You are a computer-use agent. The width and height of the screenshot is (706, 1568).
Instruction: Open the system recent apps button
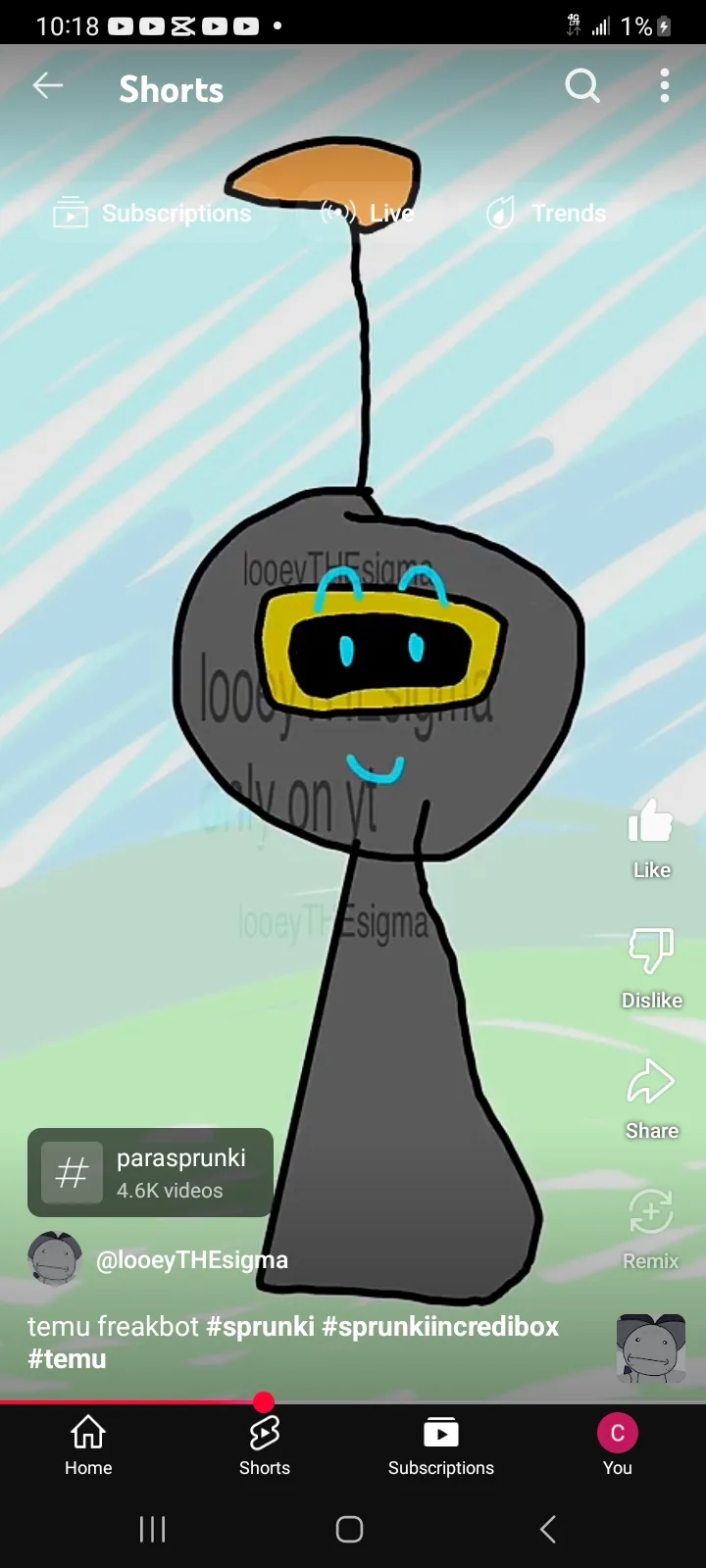pos(153,1529)
